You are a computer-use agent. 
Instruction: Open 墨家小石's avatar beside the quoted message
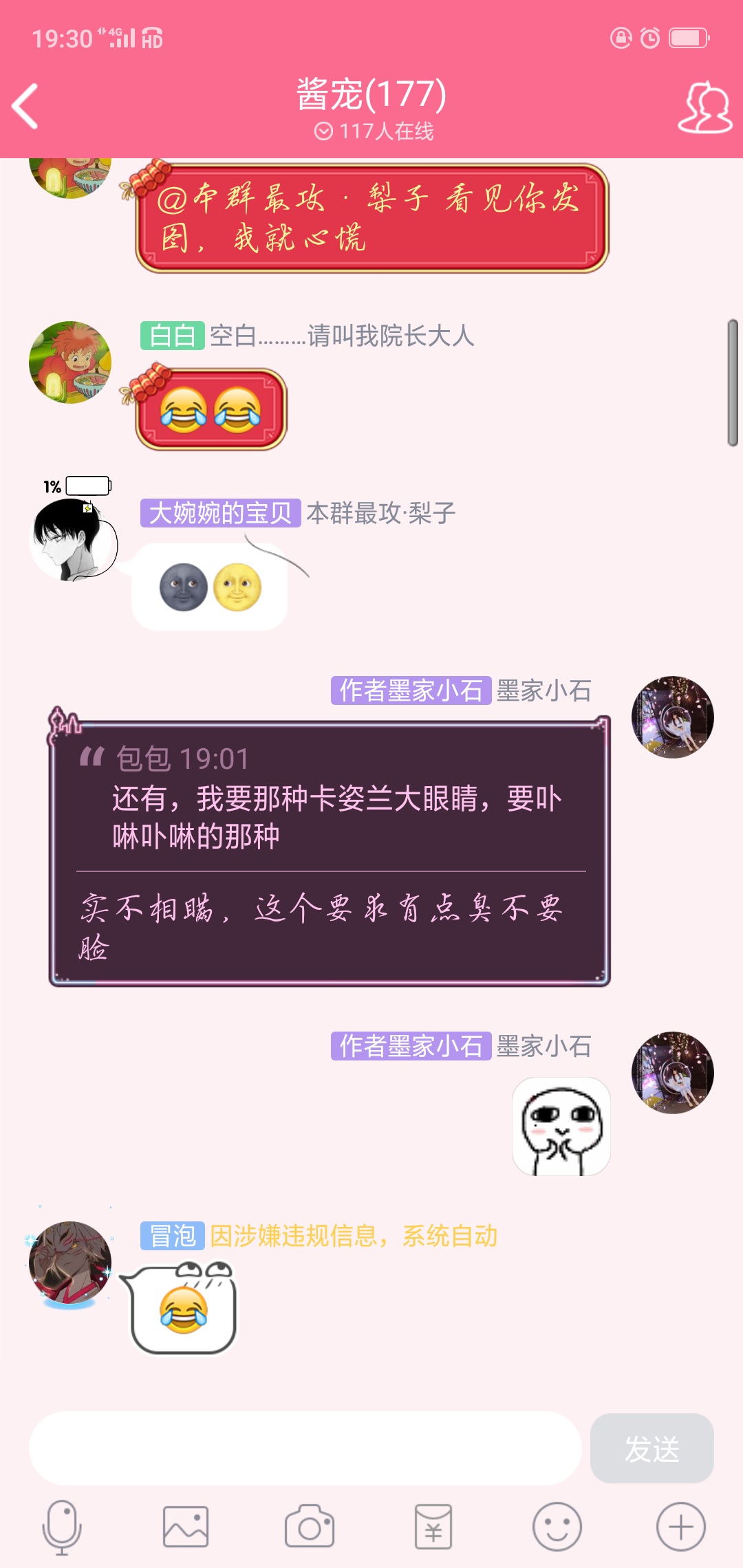[673, 717]
